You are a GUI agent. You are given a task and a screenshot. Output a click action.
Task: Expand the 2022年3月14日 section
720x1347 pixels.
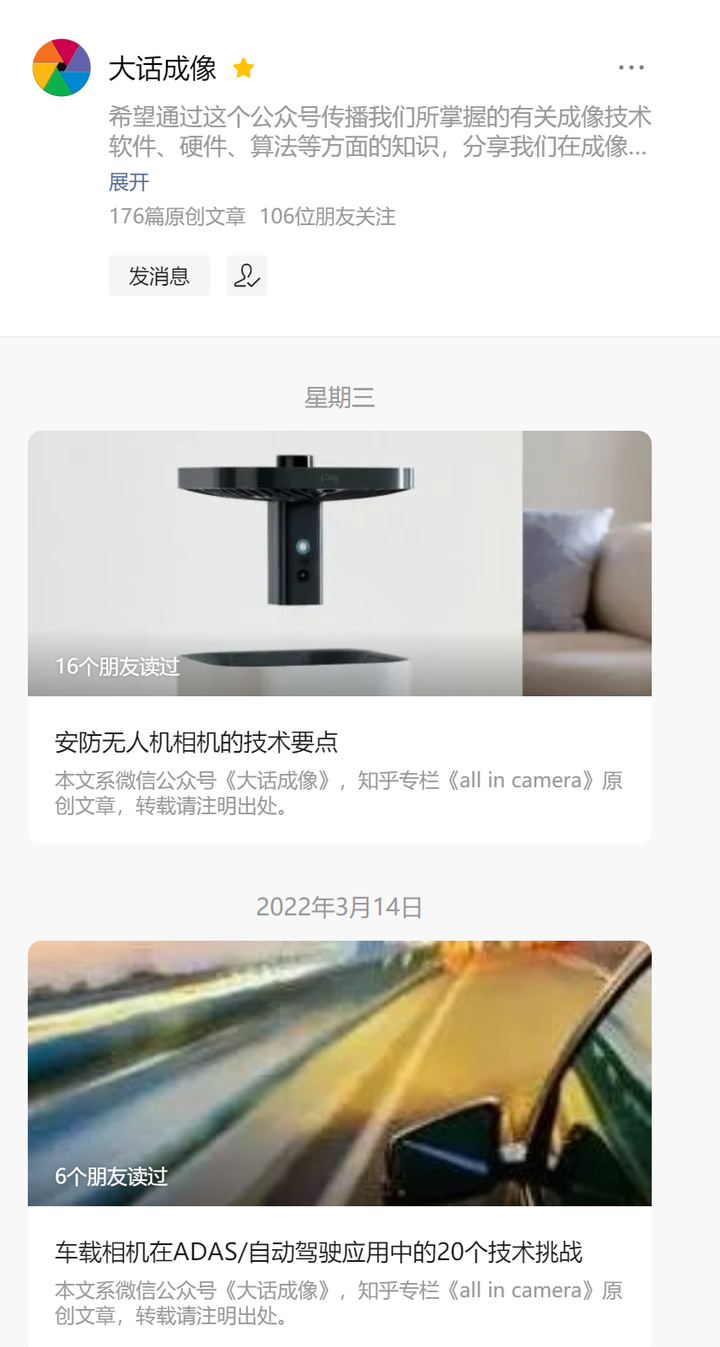click(x=338, y=906)
